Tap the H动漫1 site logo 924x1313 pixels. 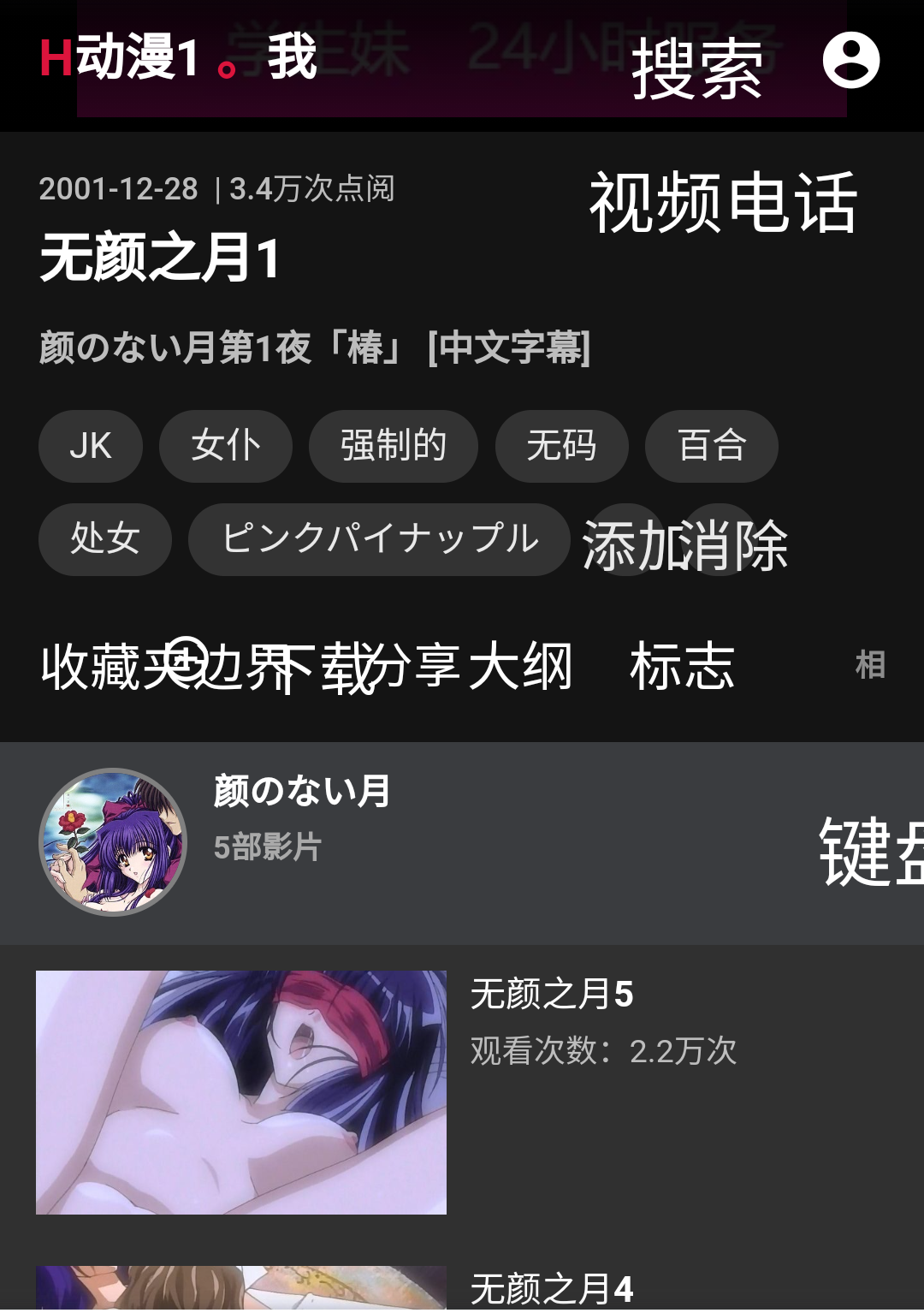pos(120,58)
